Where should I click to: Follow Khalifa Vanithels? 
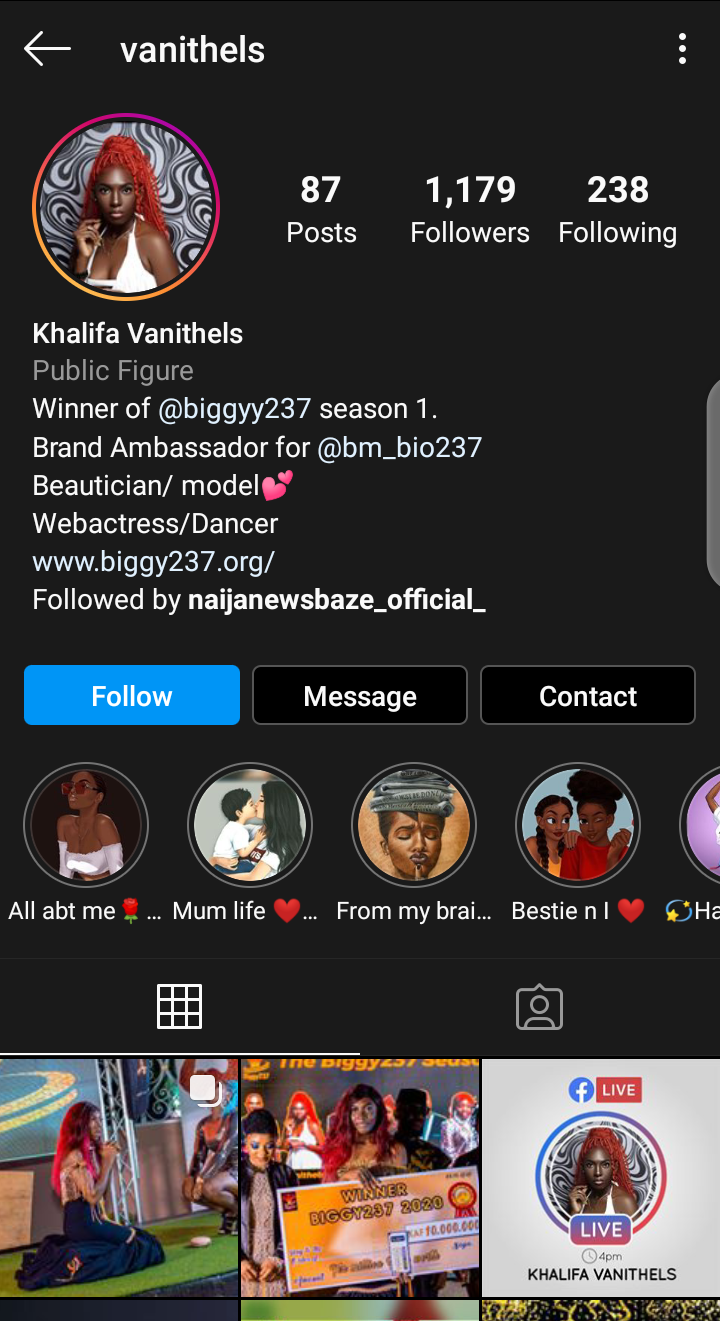click(x=132, y=695)
